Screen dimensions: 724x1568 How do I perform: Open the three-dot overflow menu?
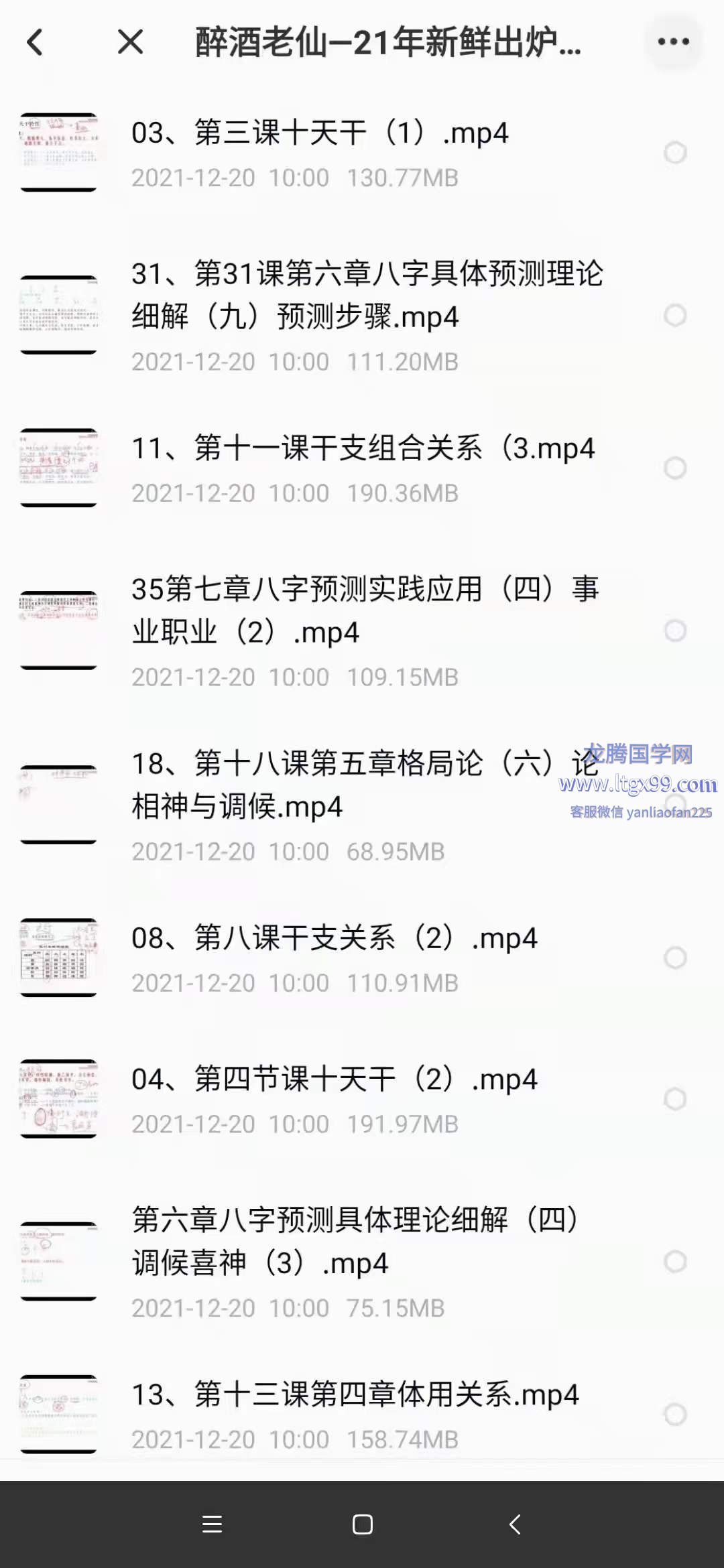(673, 42)
